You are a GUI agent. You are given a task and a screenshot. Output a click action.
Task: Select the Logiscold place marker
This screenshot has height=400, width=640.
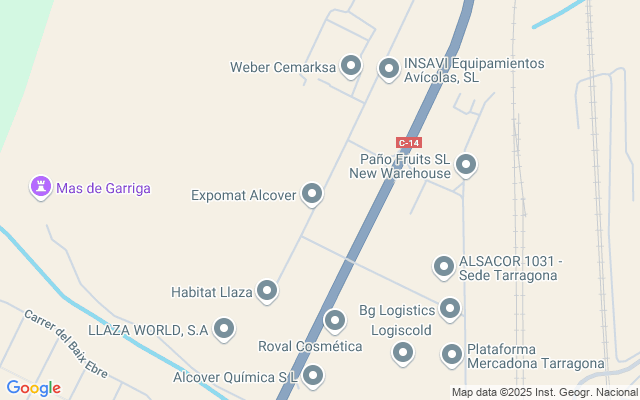pos(402,351)
